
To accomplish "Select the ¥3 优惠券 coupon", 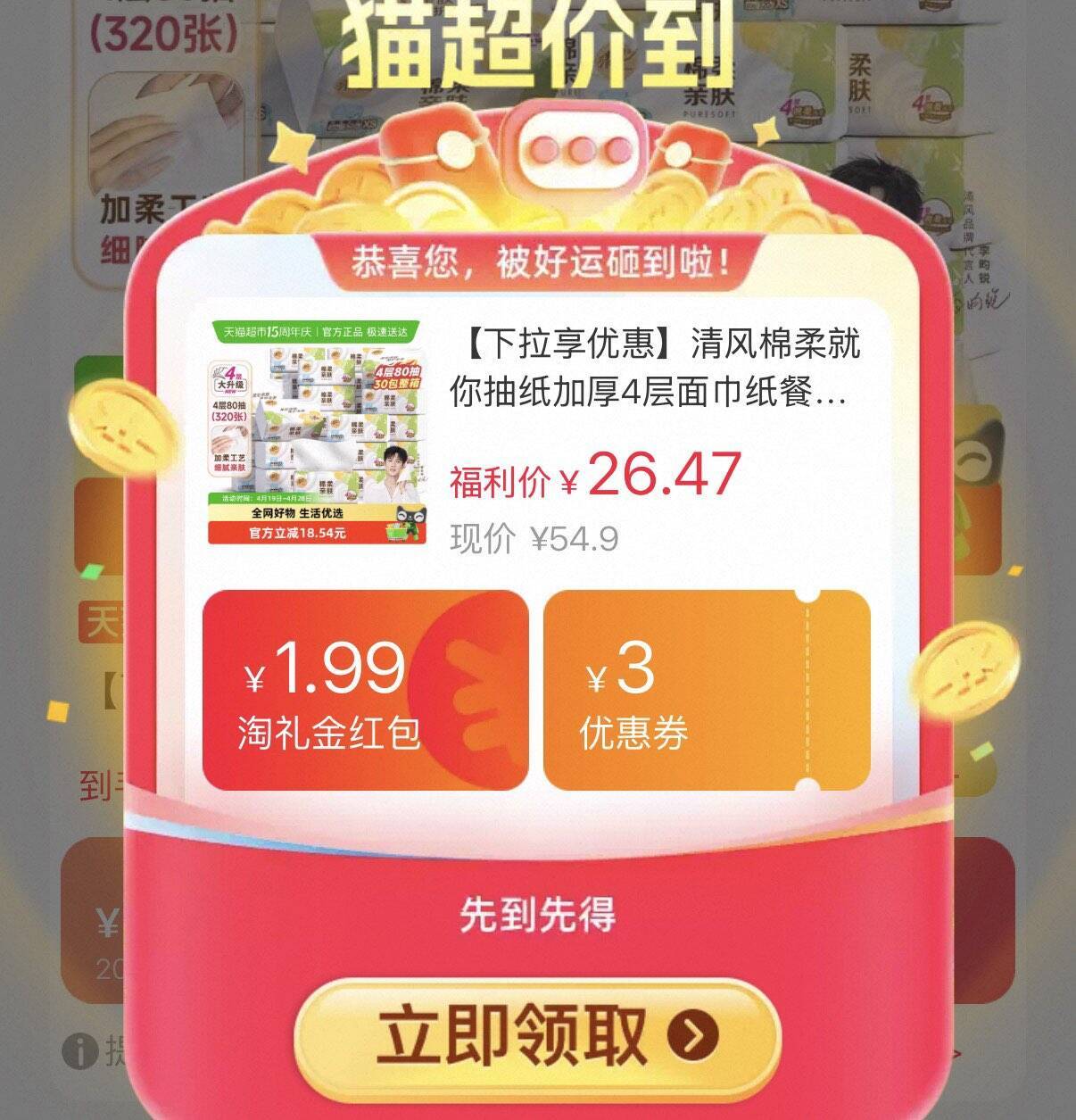I will 706,690.
